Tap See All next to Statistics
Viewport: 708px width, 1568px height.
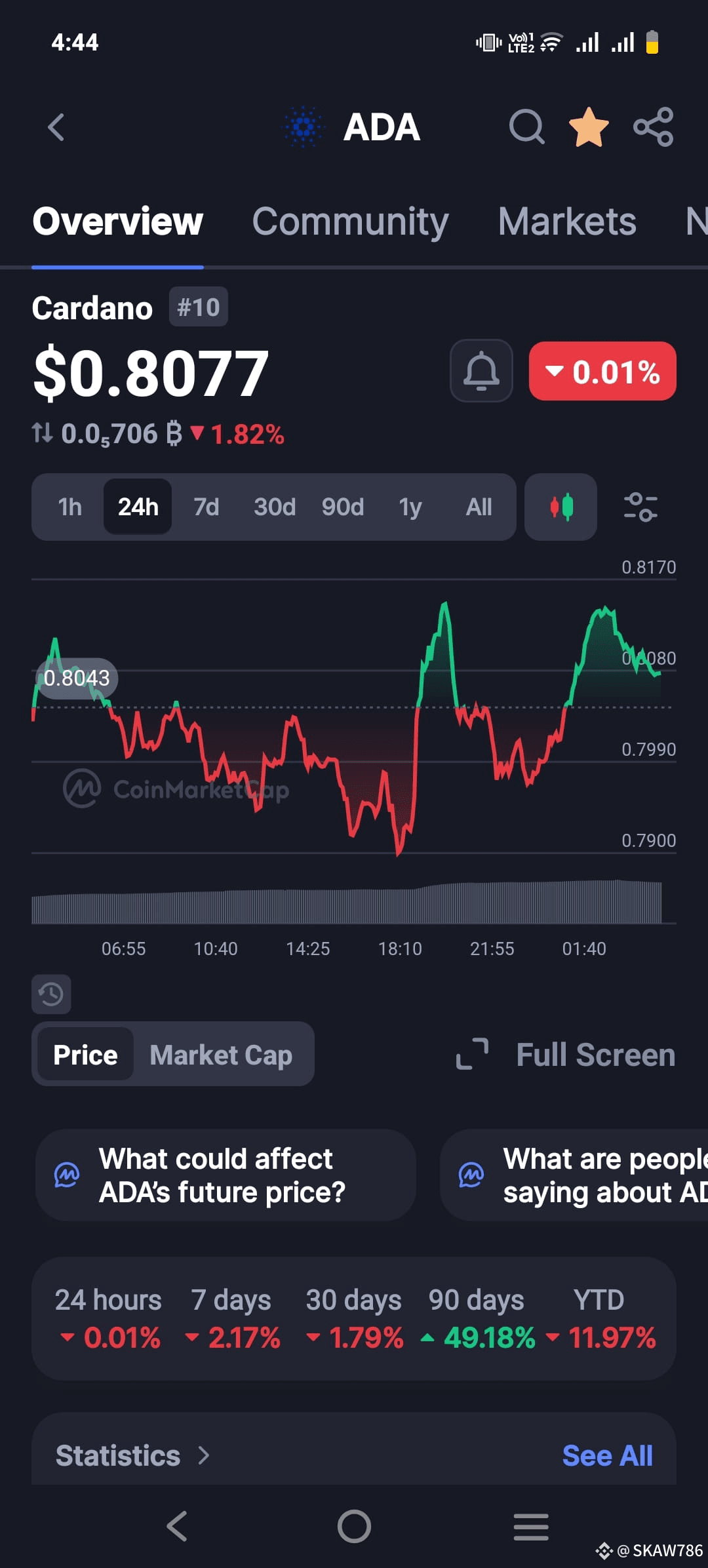click(x=607, y=1455)
